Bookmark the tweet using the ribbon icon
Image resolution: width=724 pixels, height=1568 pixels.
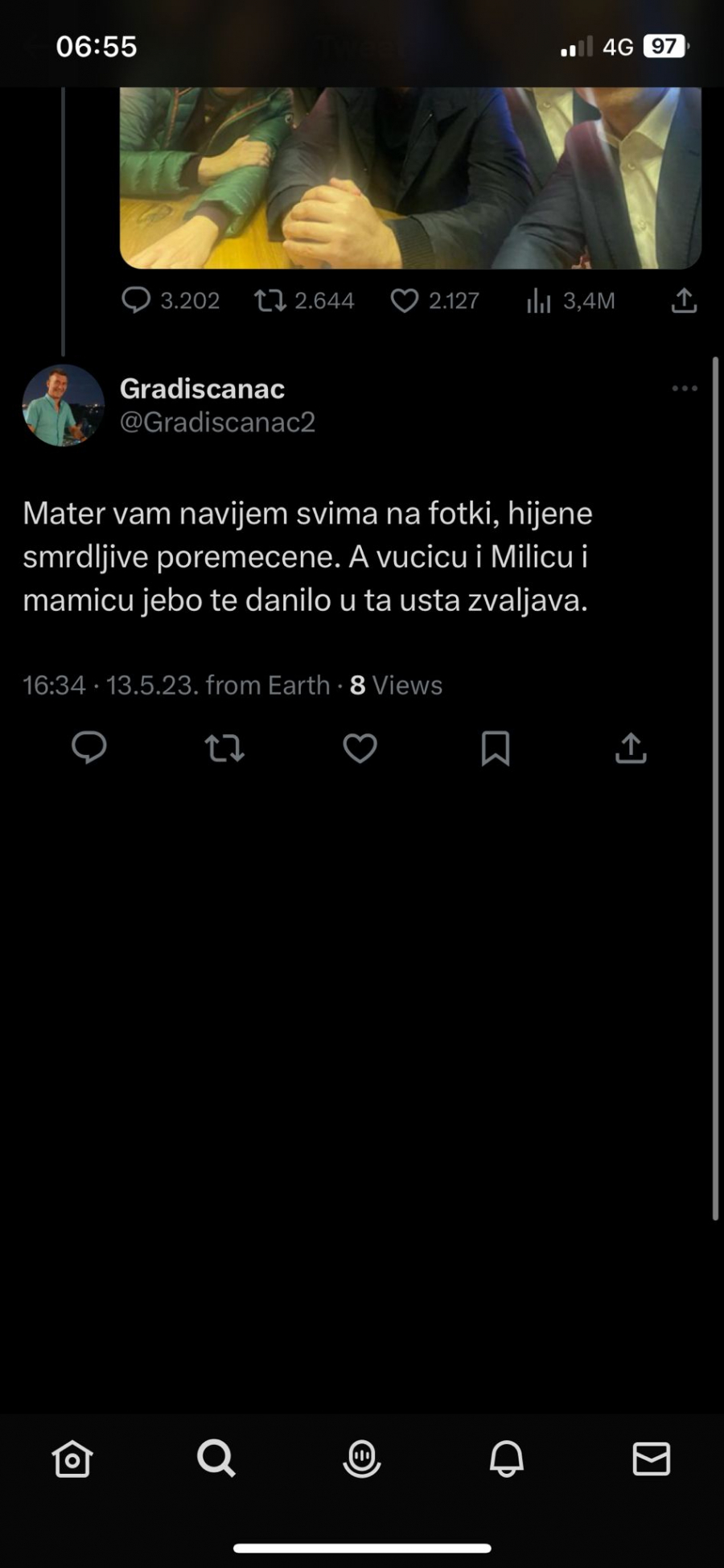point(496,749)
